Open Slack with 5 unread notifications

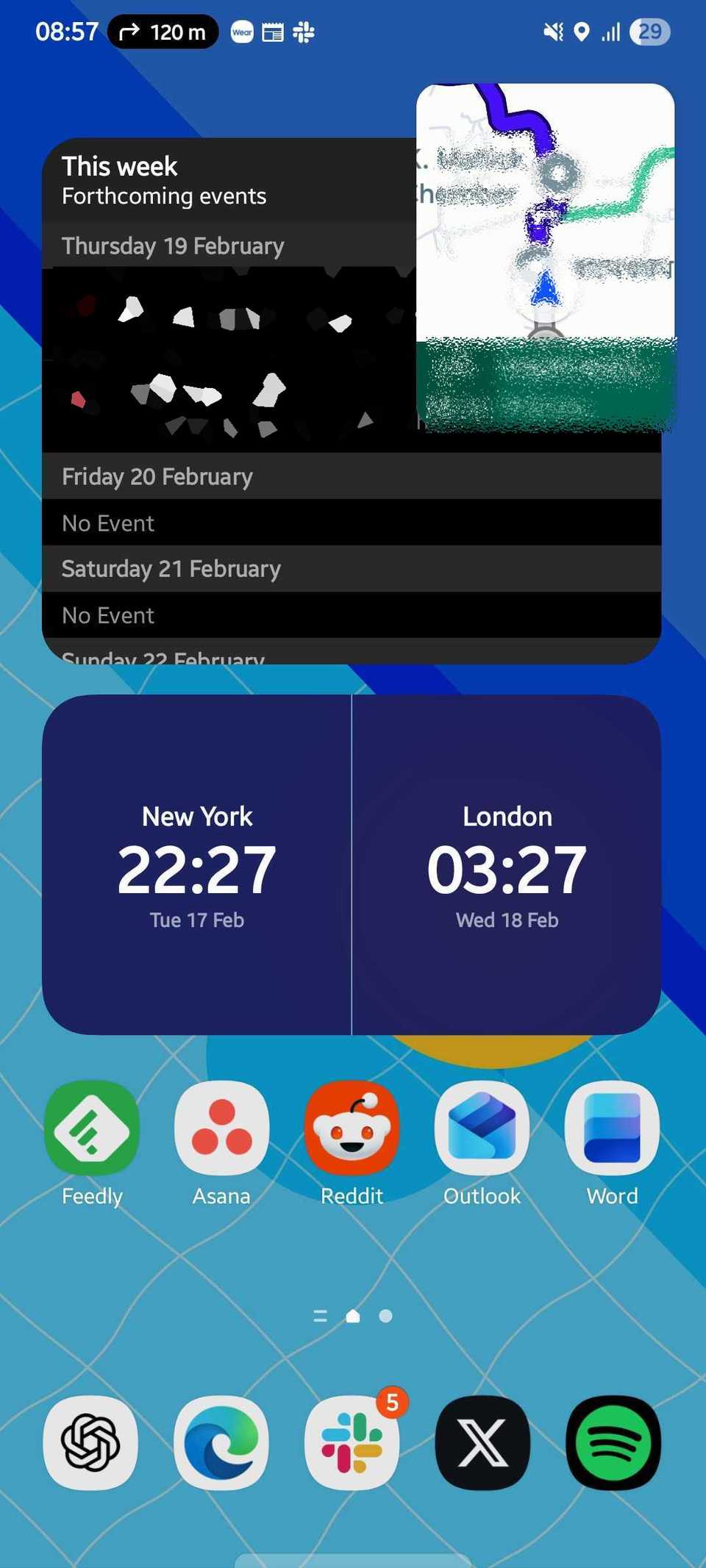click(352, 1442)
